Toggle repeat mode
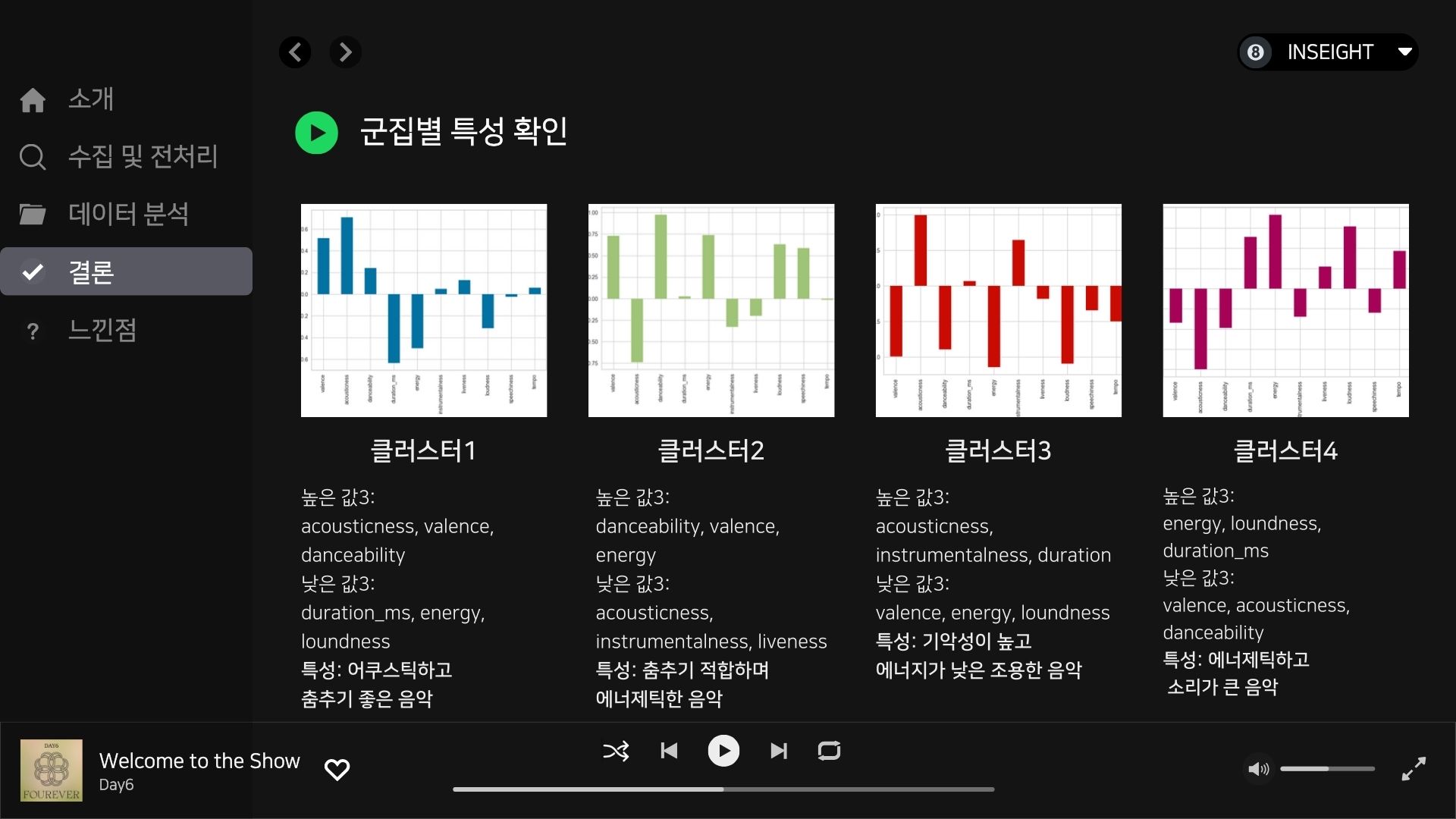 pyautogui.click(x=829, y=751)
